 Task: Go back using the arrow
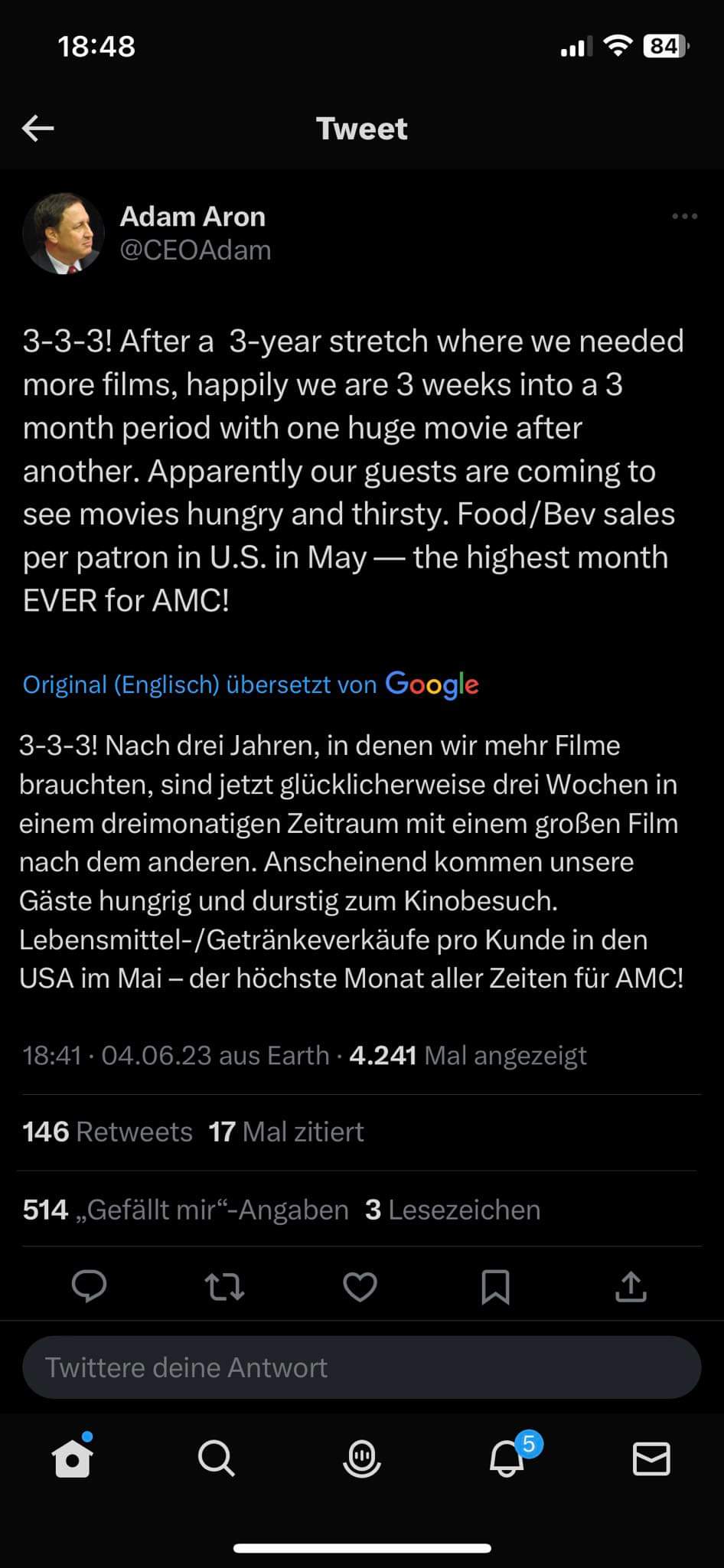point(38,129)
